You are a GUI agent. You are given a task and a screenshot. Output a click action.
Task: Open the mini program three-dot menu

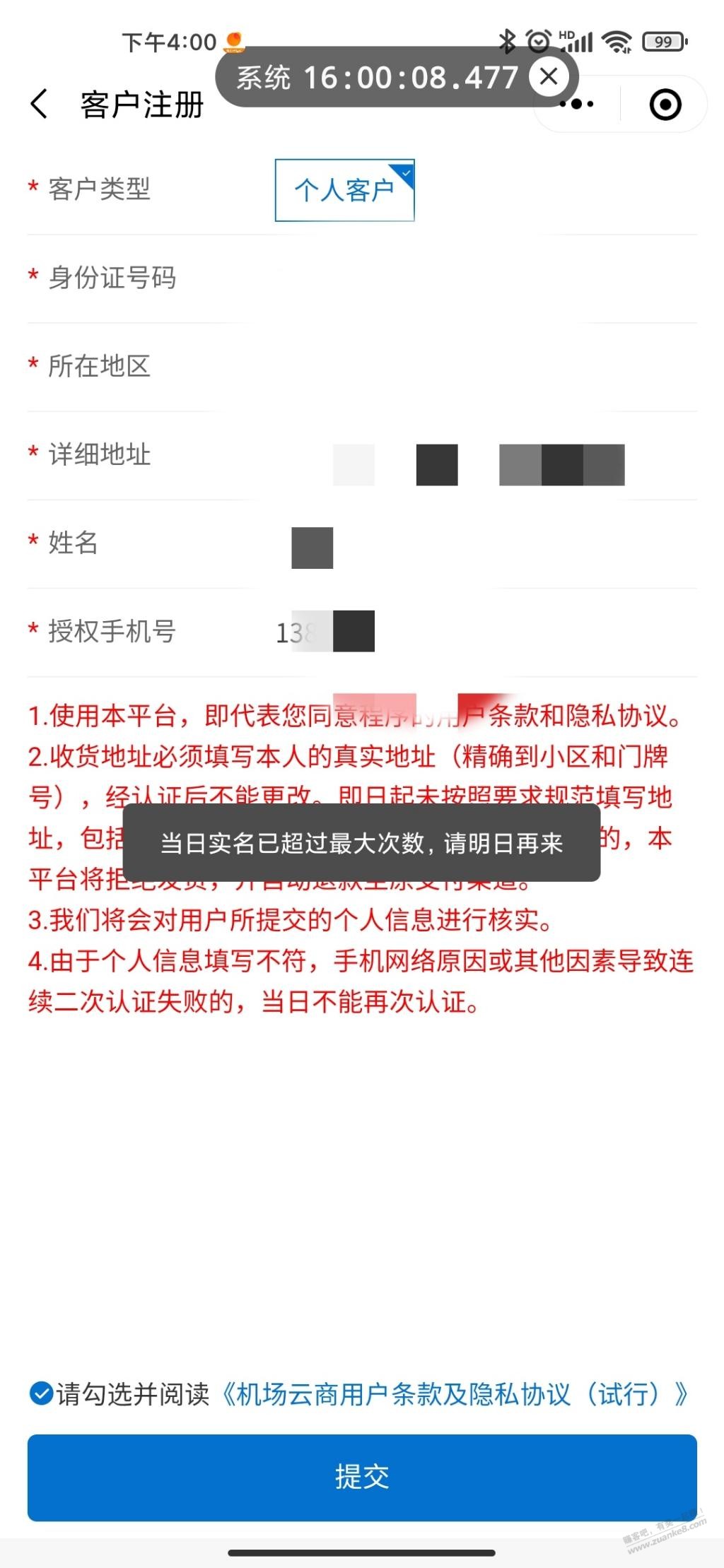coord(577,105)
